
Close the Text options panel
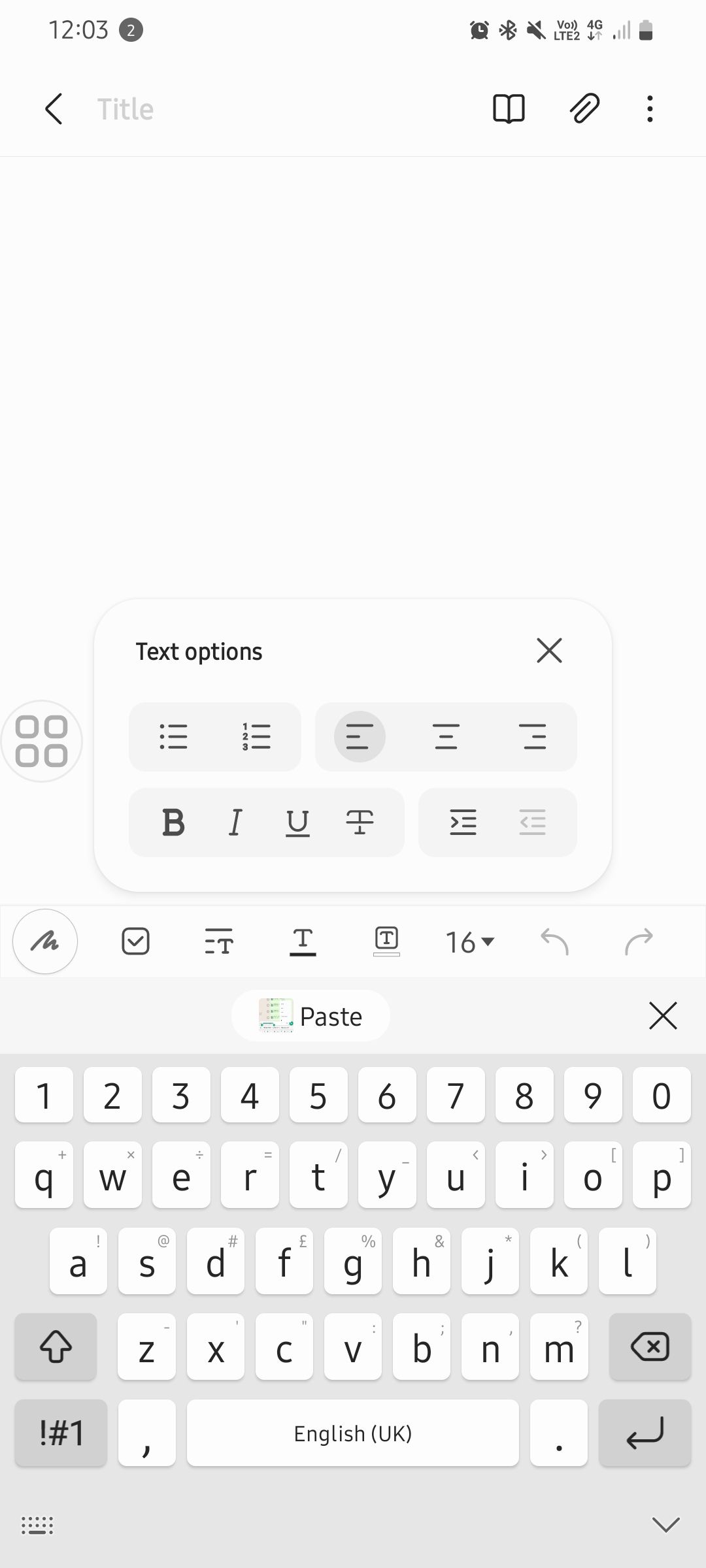[x=549, y=651]
